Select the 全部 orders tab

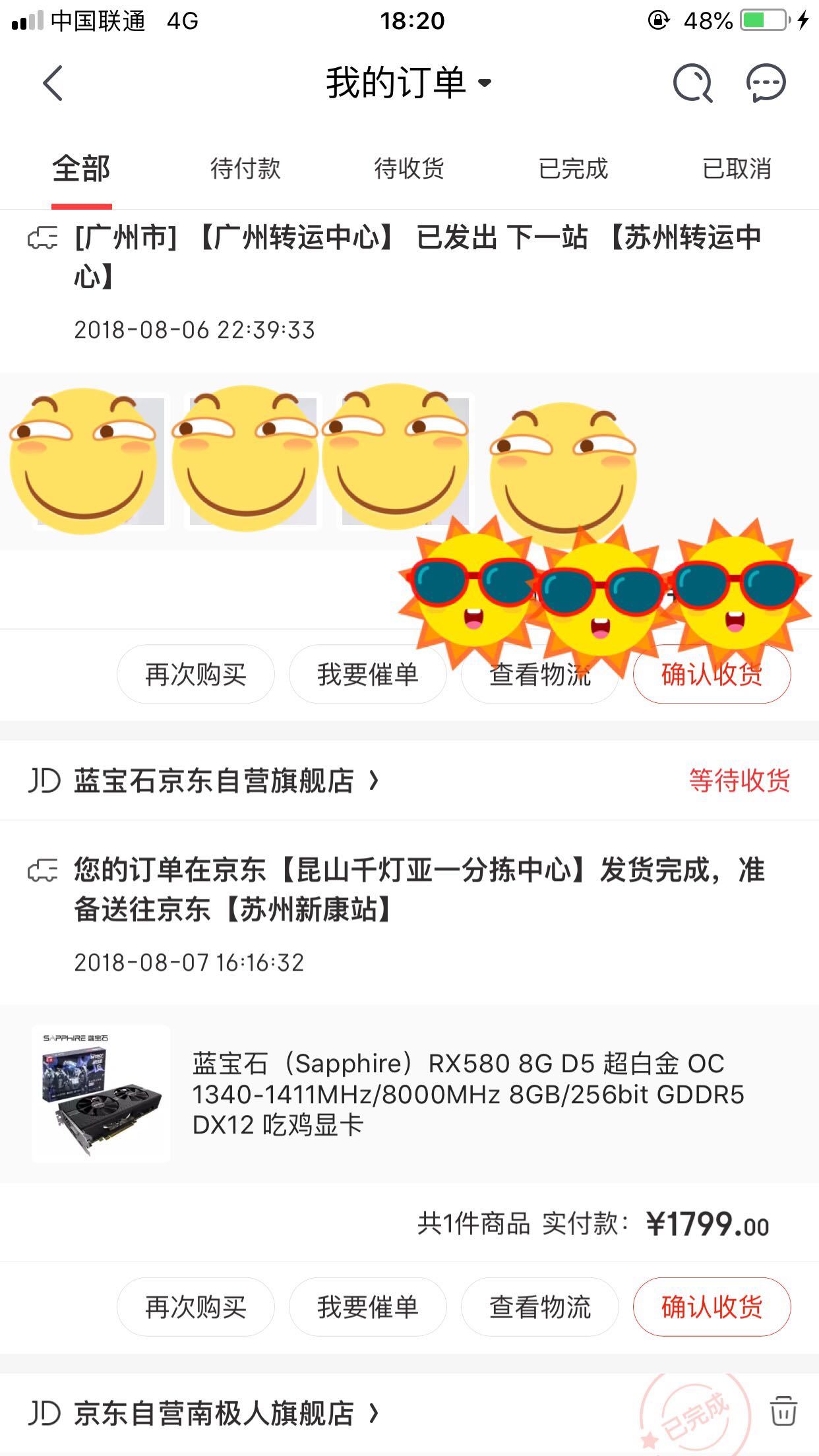[81, 169]
